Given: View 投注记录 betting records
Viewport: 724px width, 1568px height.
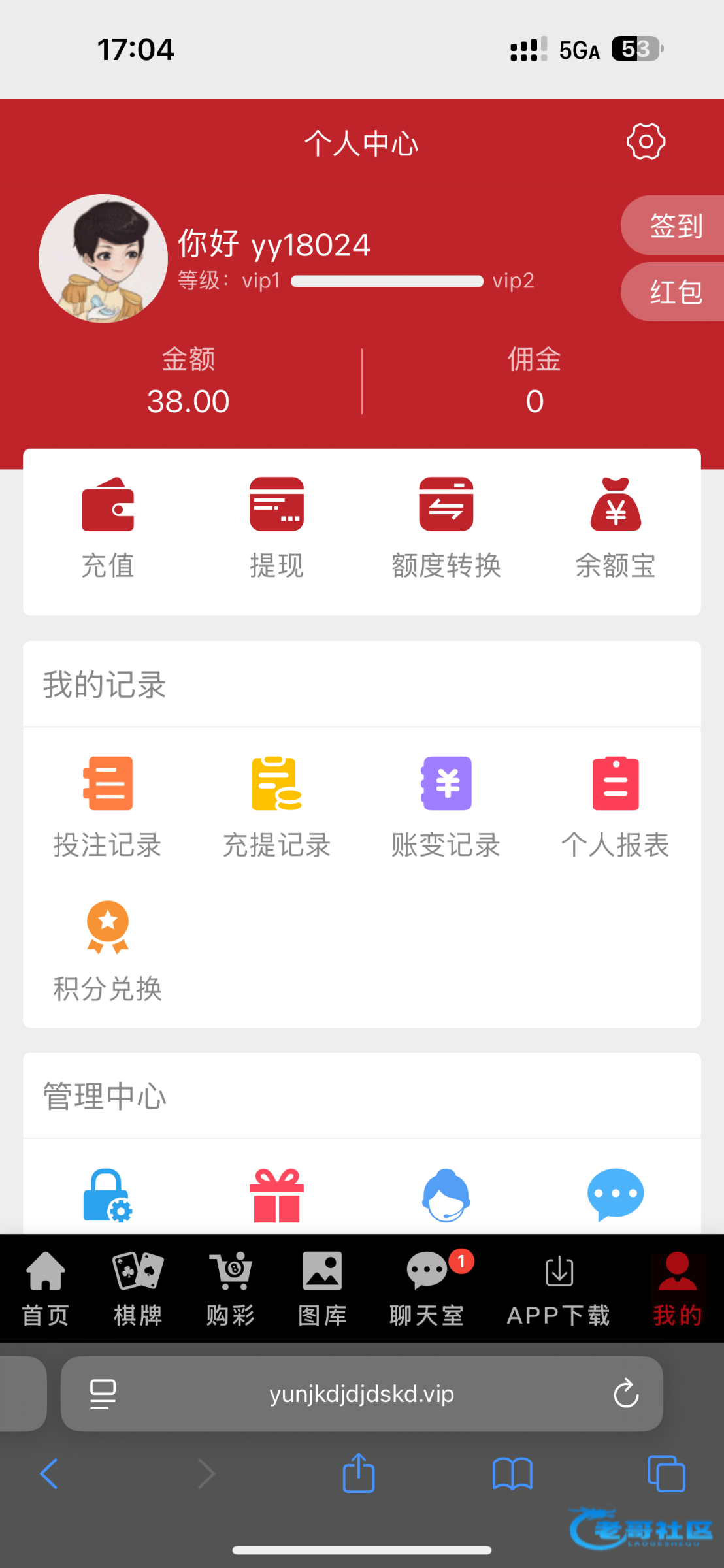Looking at the screenshot, I should (x=108, y=807).
